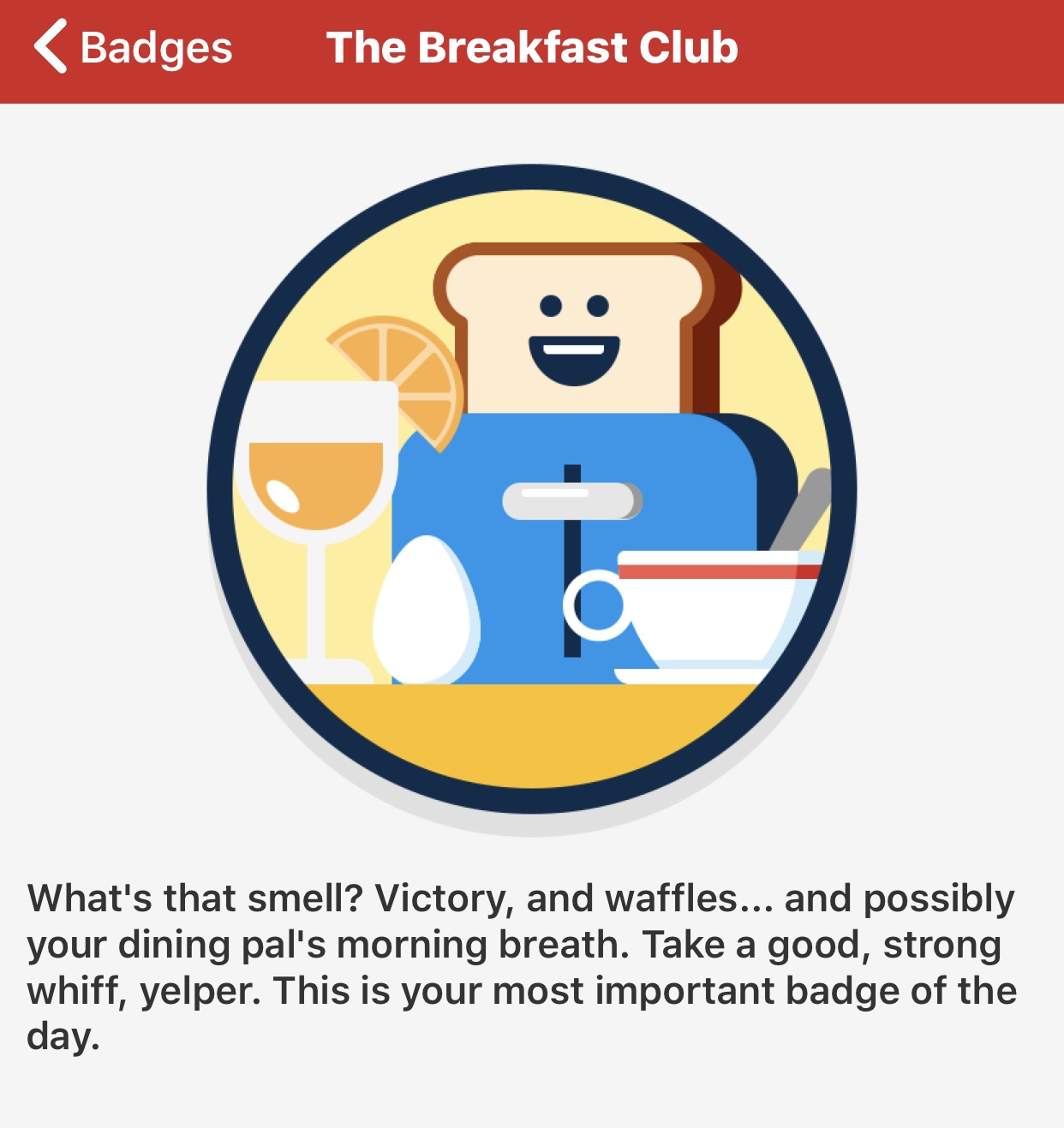Screen dimensions: 1064x1128
Task: Select The Breakfast Club title text
Action: 533,47
